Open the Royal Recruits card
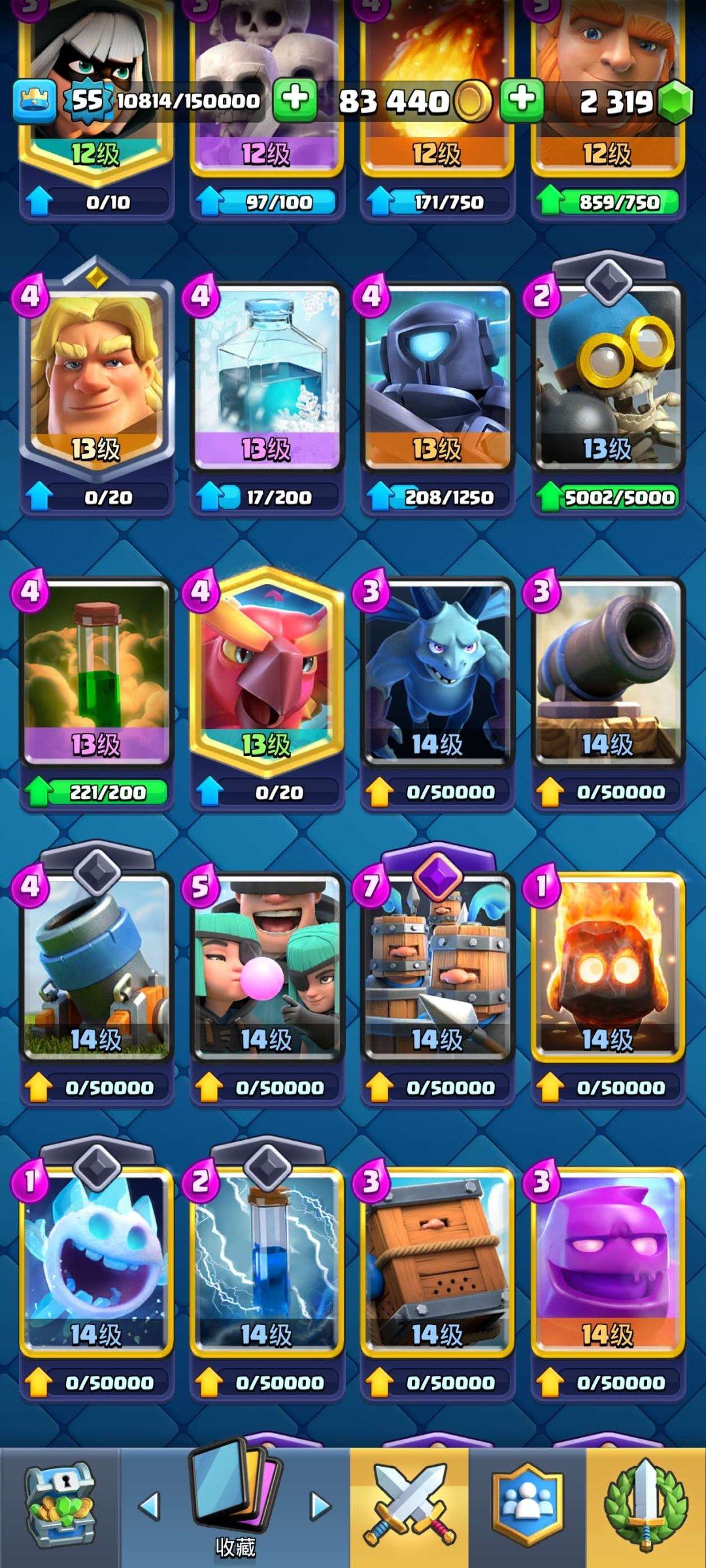This screenshot has height=1568, width=706. tap(437, 967)
